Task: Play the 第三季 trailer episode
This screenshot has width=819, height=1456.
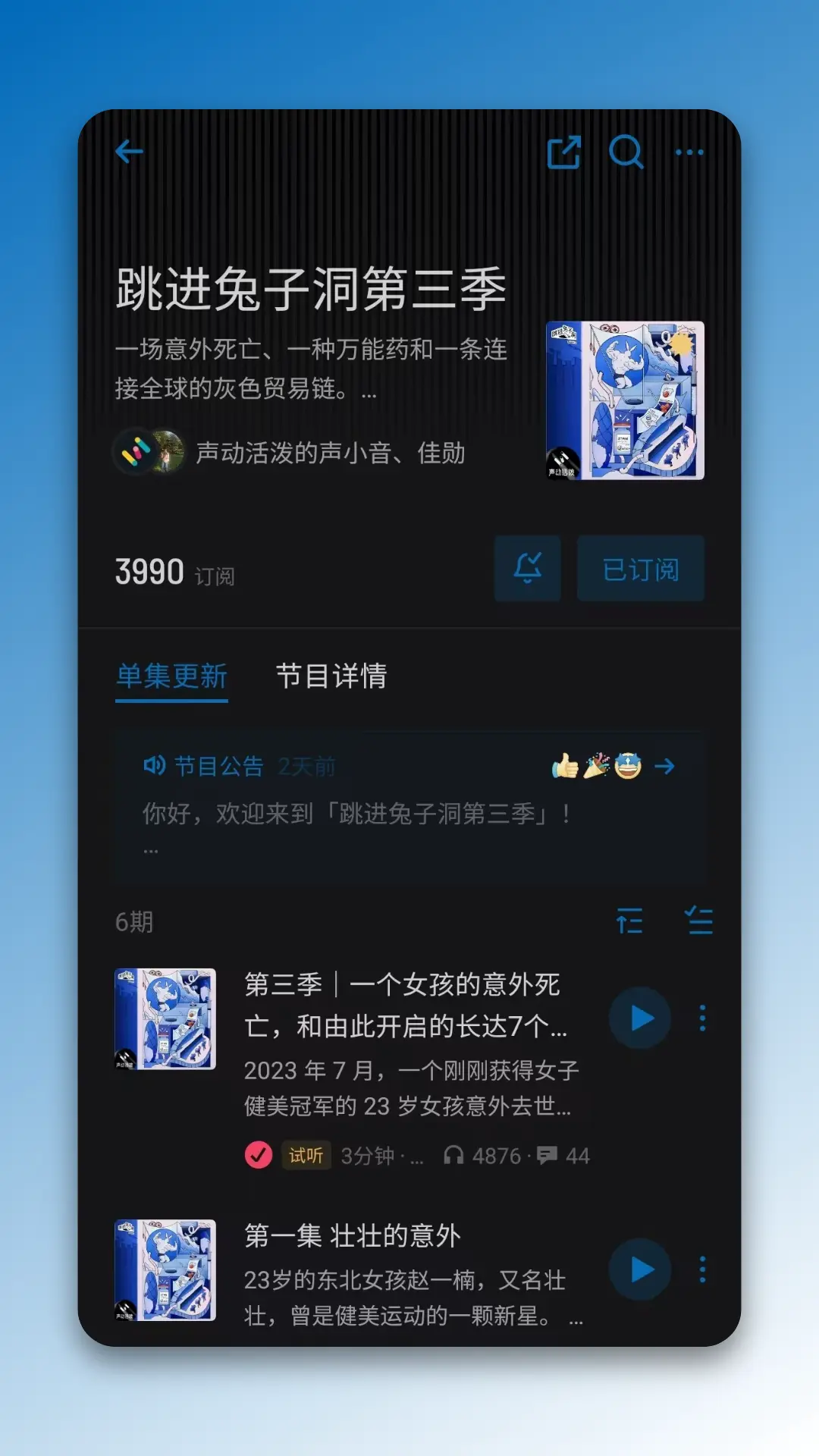Action: 640,1018
